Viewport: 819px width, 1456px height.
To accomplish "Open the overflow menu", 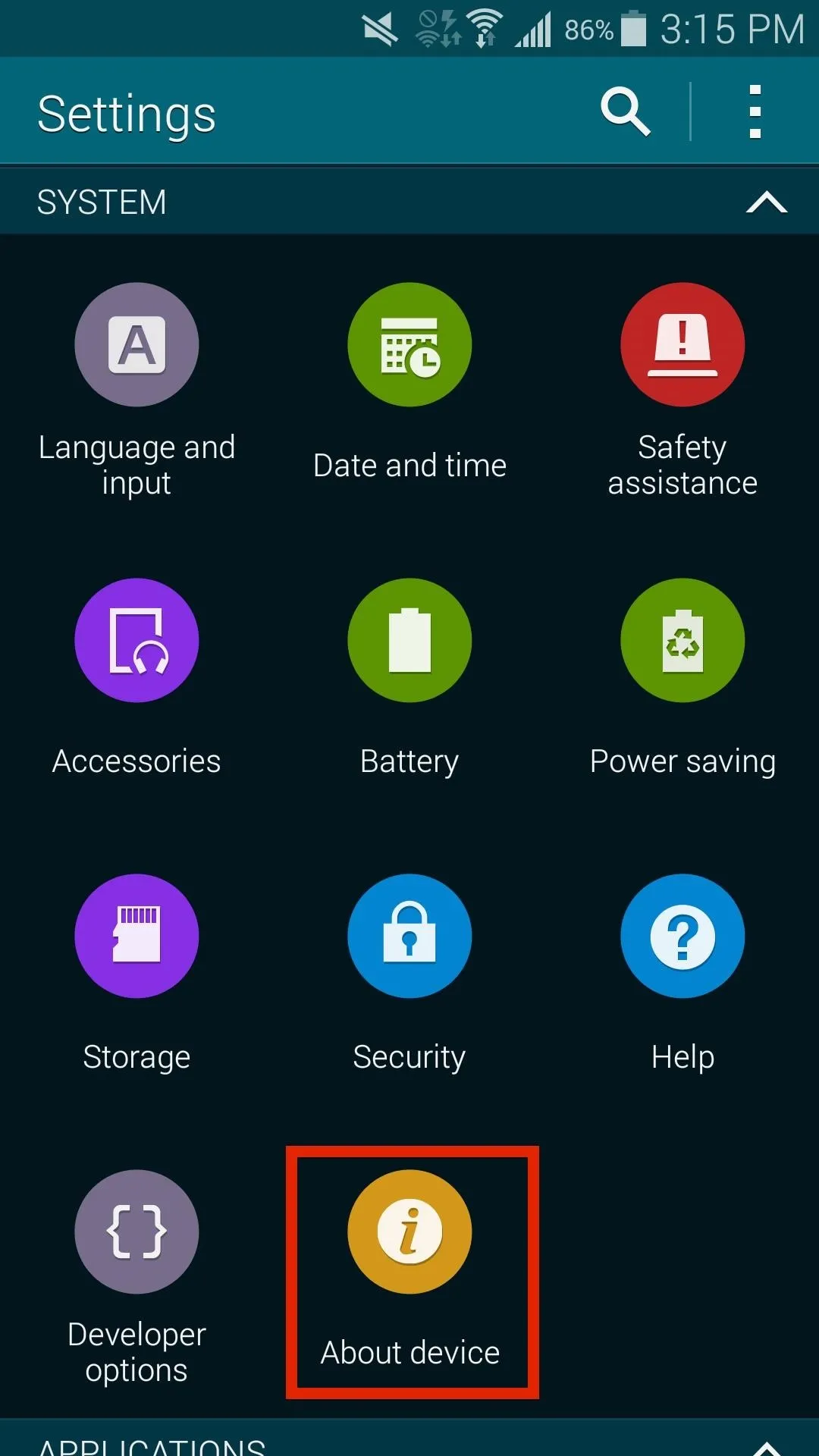I will [x=755, y=112].
